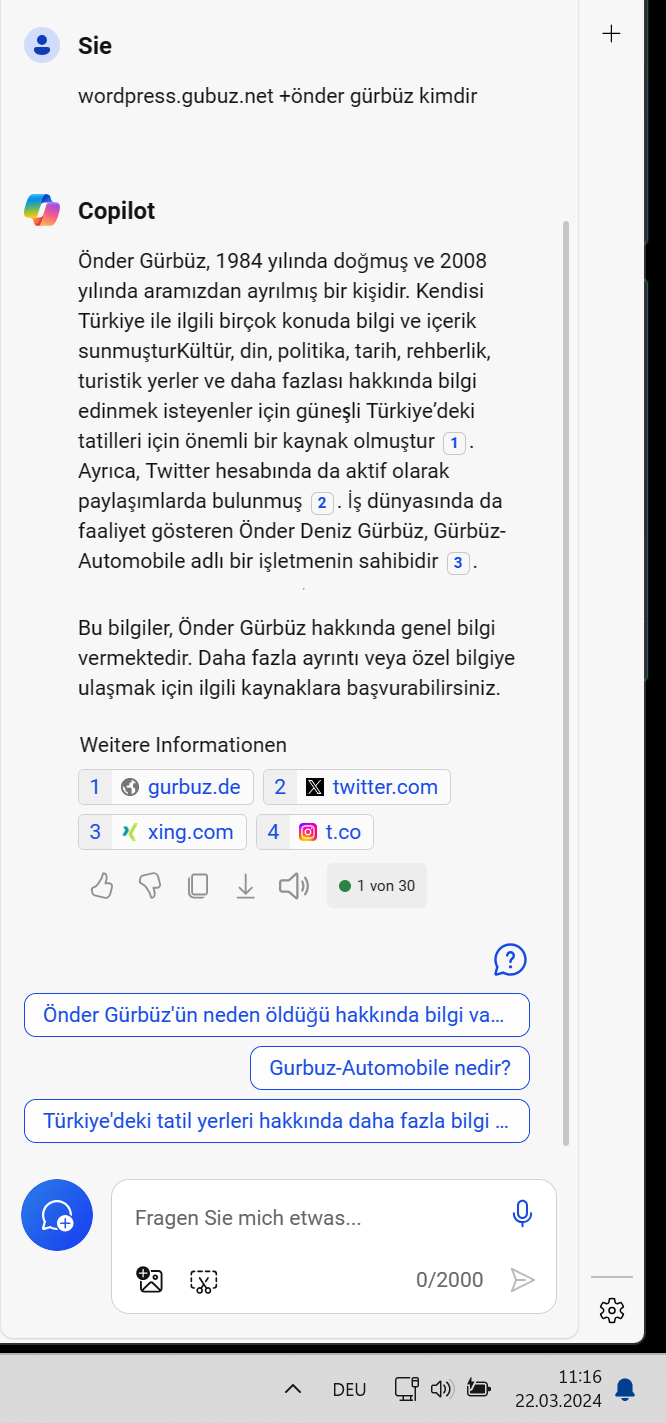Add an image to the message
Viewport: 666px width, 1423px height.
pos(150,1280)
